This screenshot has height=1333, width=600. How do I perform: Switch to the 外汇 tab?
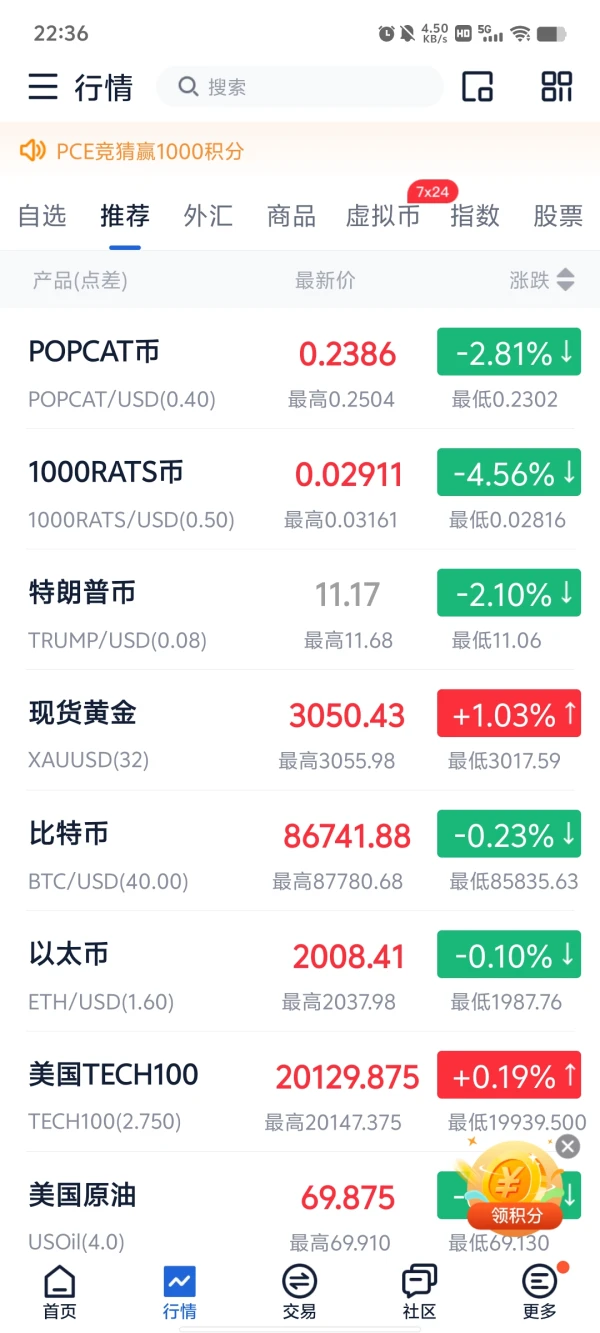pos(208,216)
